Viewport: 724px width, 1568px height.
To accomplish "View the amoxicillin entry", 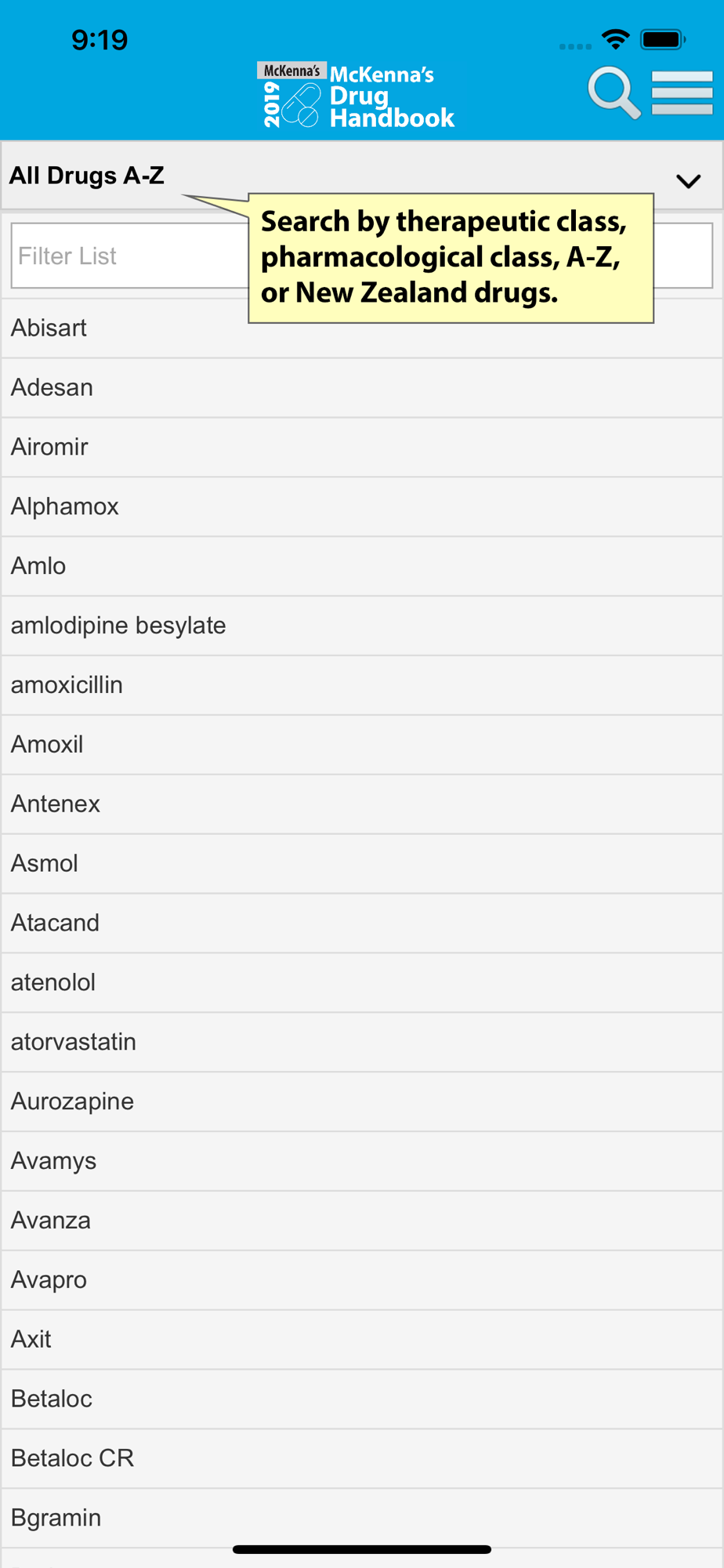I will [362, 686].
